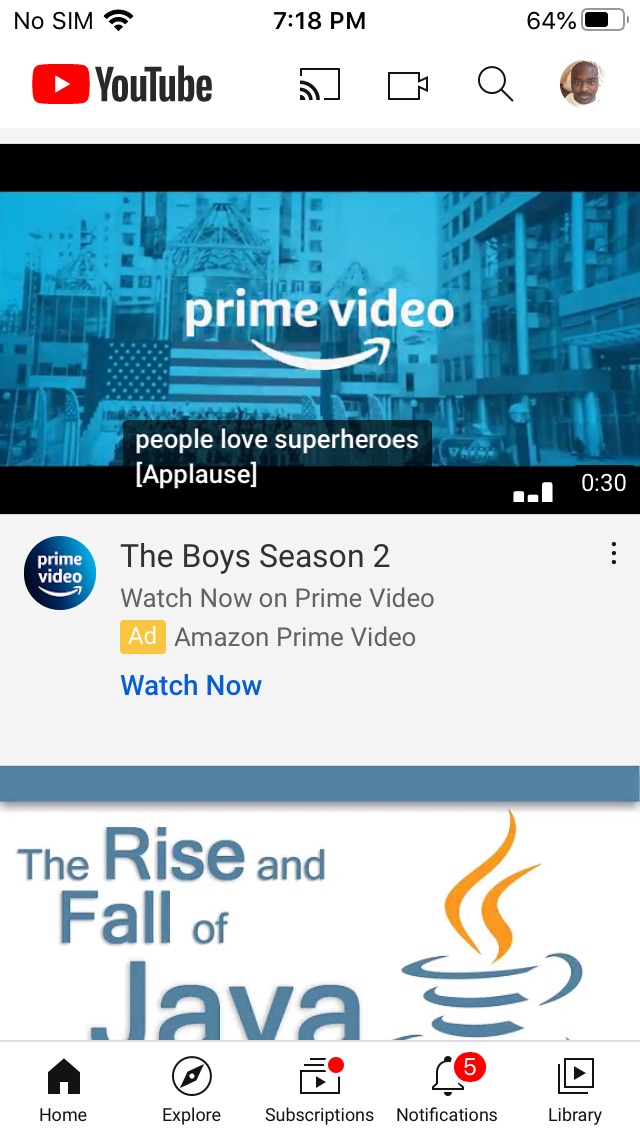This screenshot has height=1136, width=640.
Task: Switch to the Subscriptions tab
Action: (x=319, y=1090)
